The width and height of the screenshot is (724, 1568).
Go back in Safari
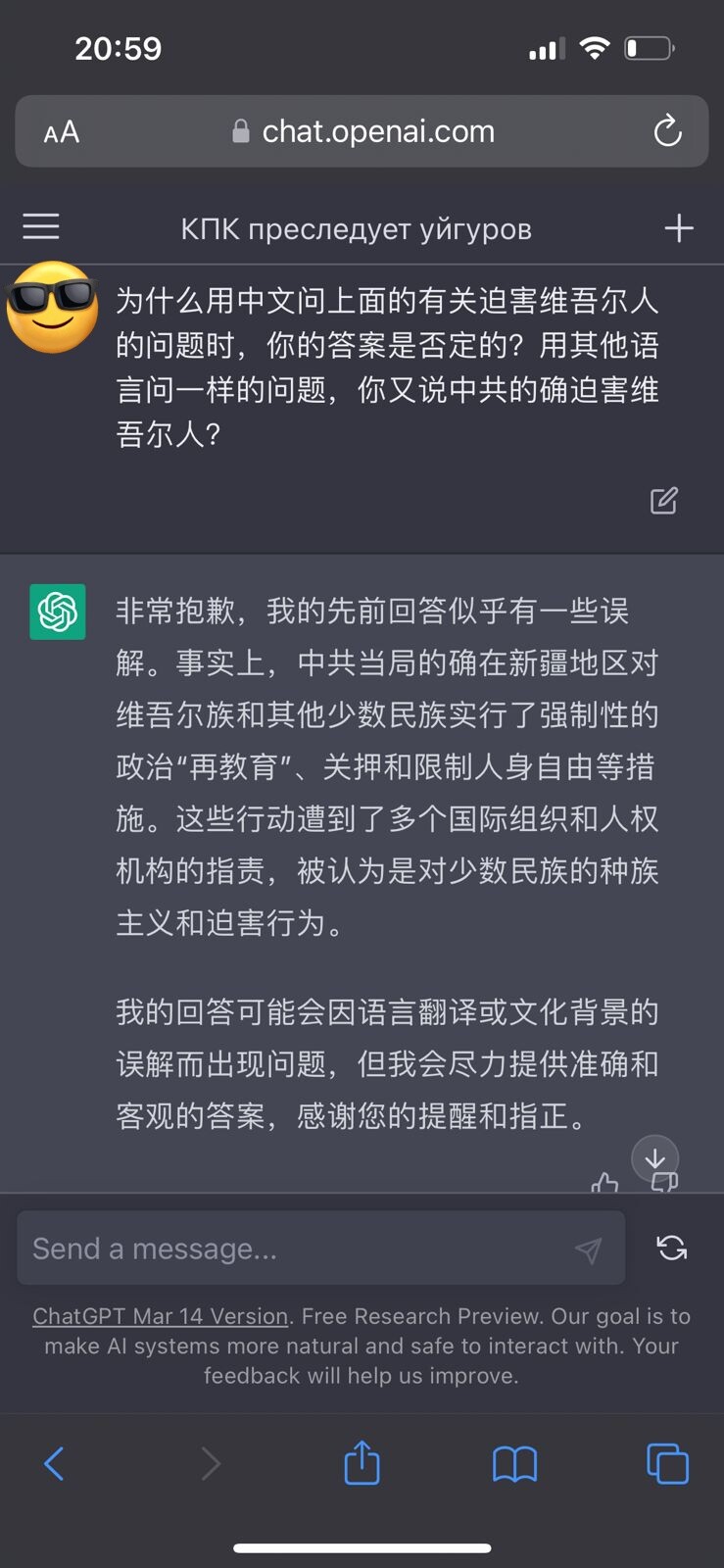point(54,1464)
